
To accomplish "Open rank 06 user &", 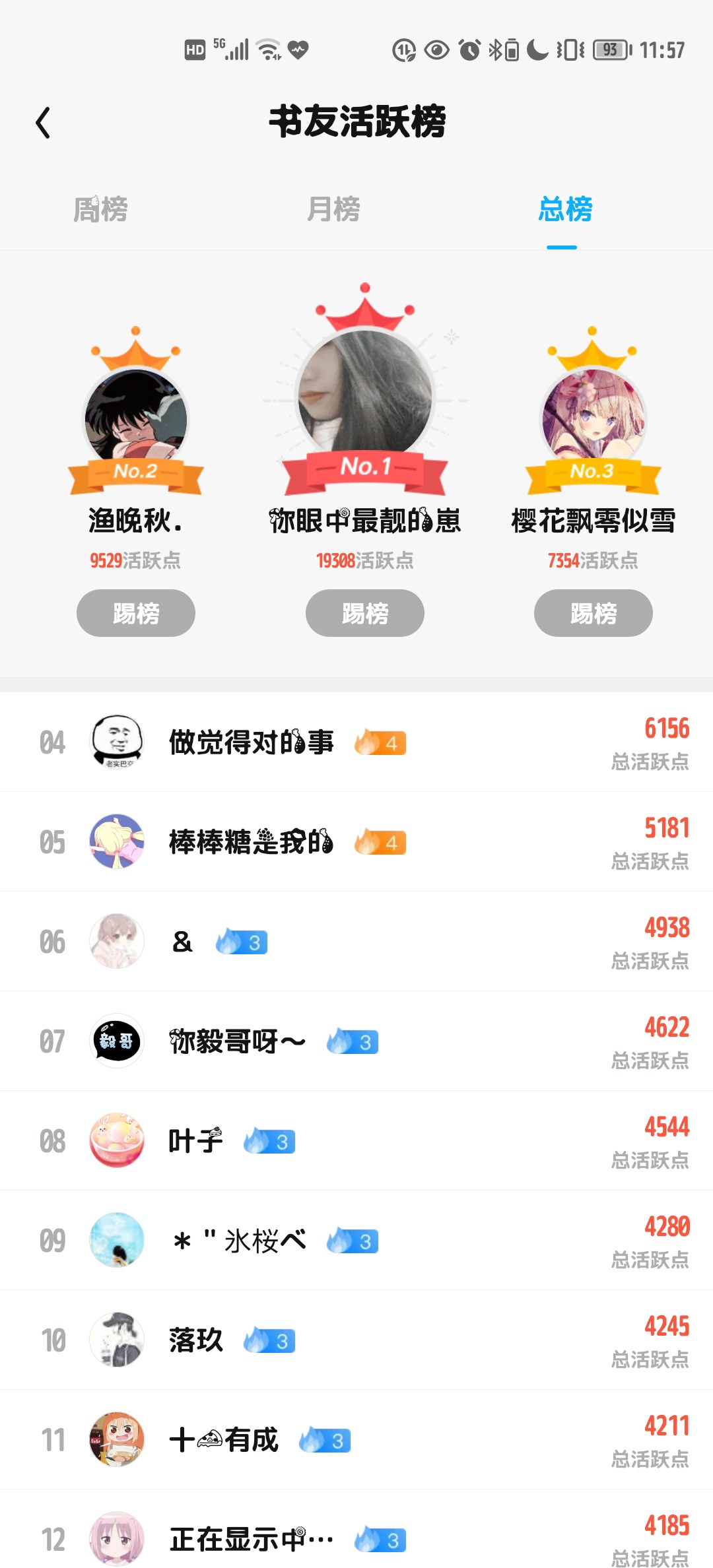I will click(x=356, y=942).
